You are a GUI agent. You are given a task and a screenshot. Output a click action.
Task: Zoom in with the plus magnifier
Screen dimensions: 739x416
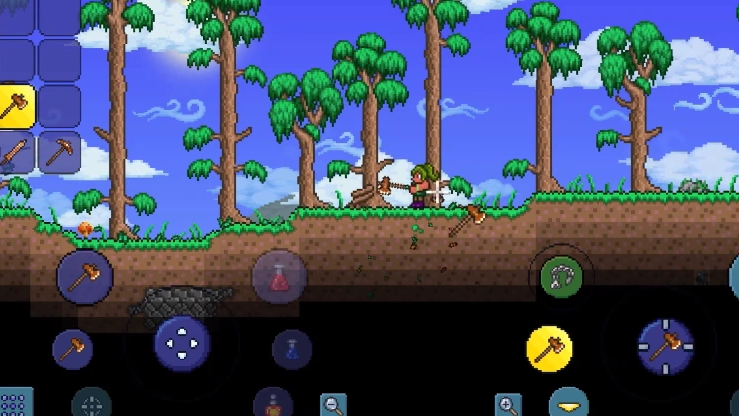[508, 405]
